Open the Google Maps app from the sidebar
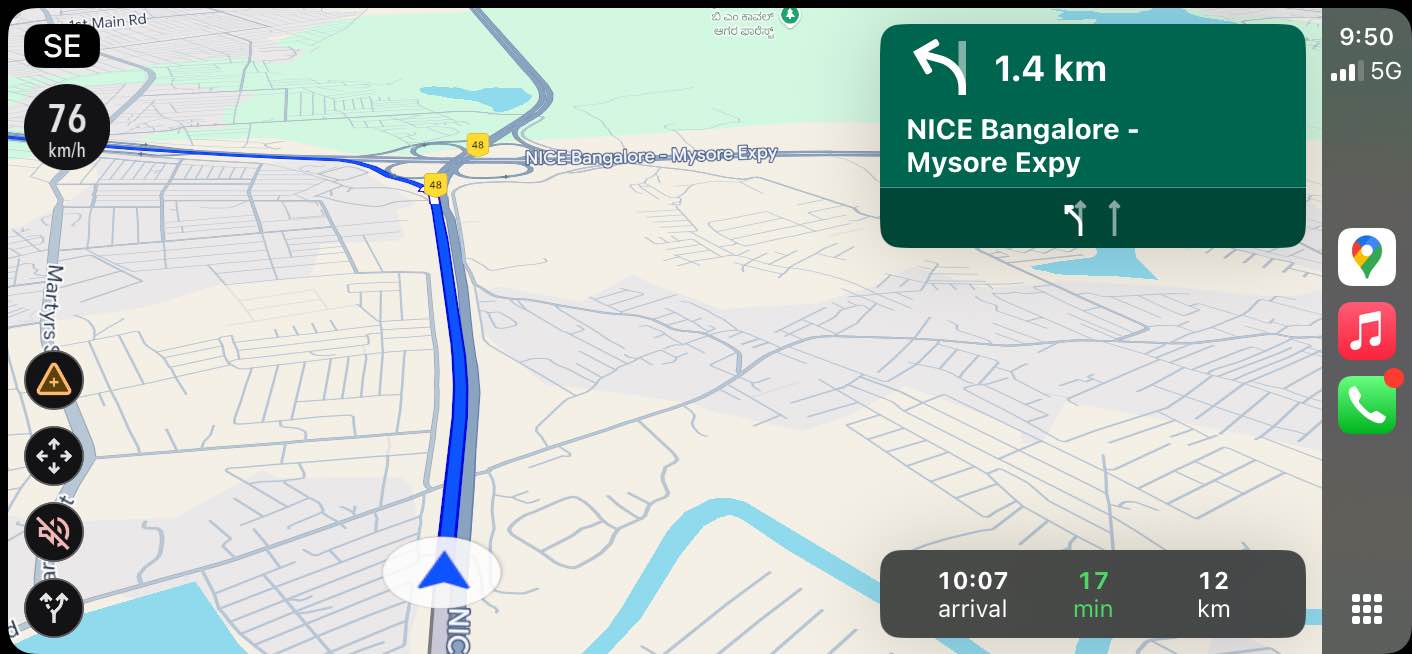The height and width of the screenshot is (654, 1412). [1366, 257]
